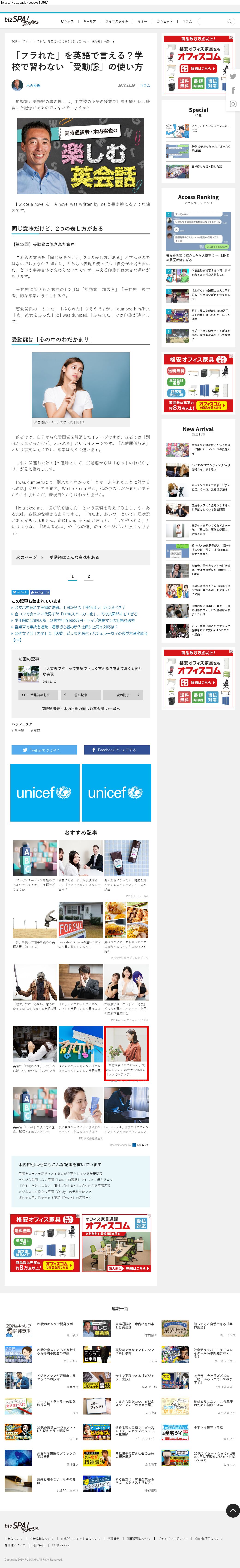The height and width of the screenshot is (1568, 240).
Task: Open the ビジネス menu in header
Action: (67, 21)
